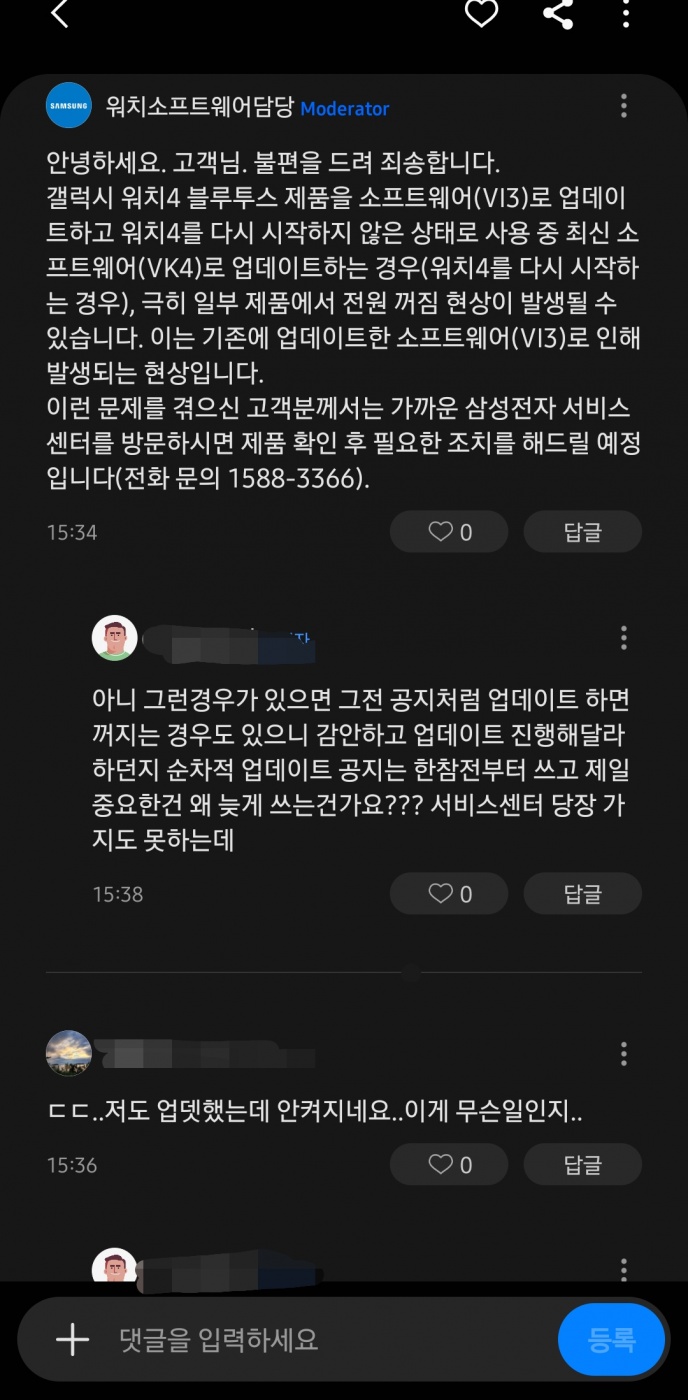688x1400 pixels.
Task: Reply to the 15:36 comment
Action: pos(582,1165)
